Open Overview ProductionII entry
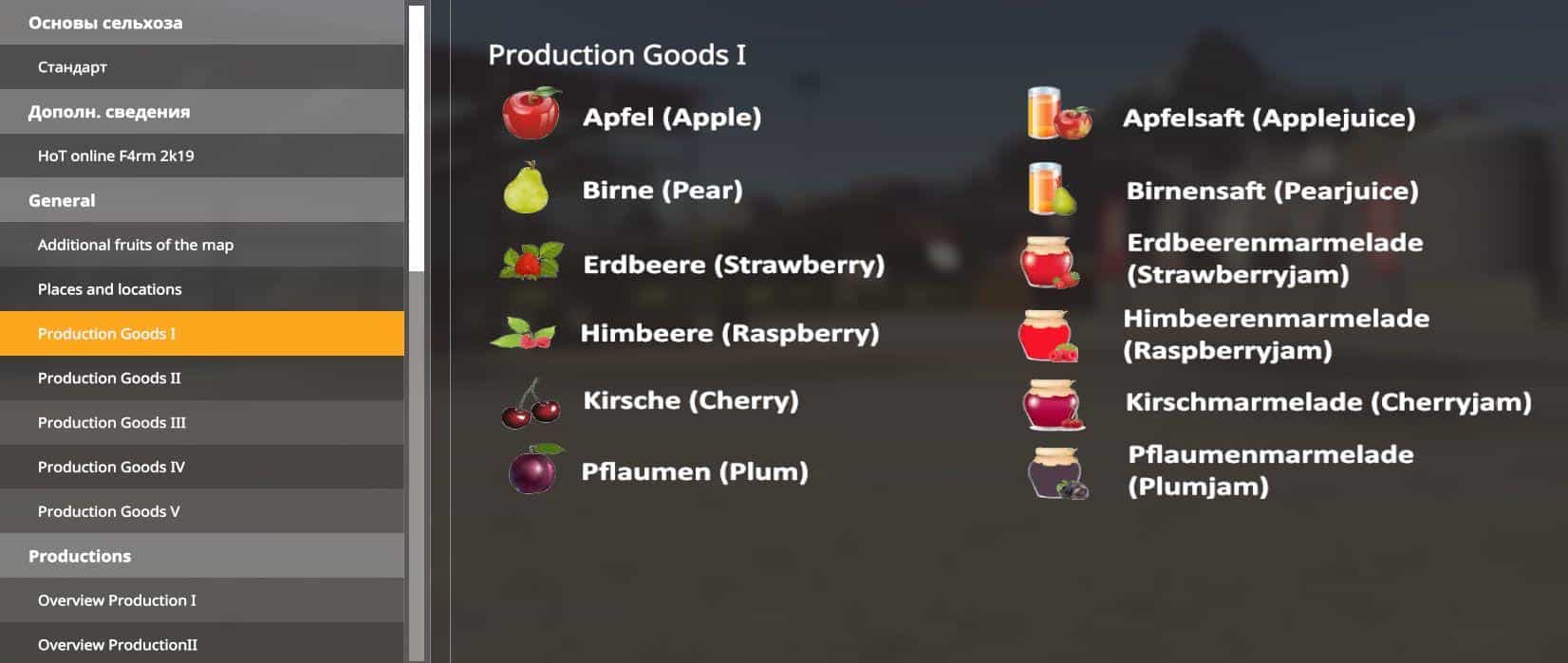 (118, 645)
